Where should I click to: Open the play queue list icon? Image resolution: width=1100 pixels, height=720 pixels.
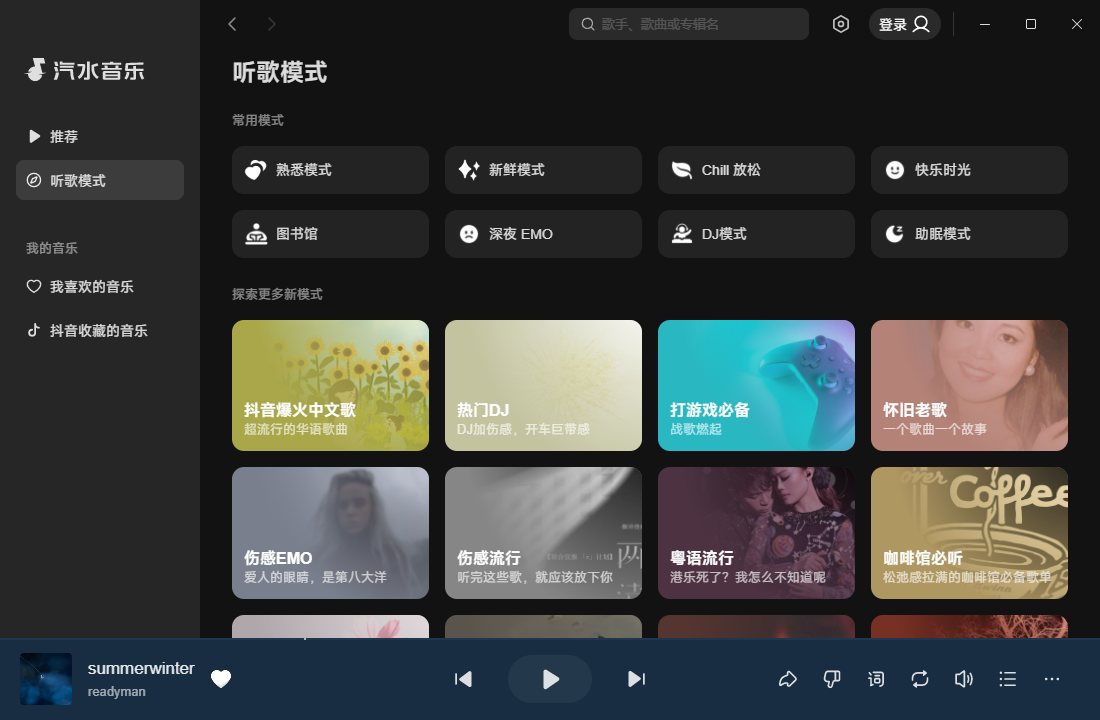pyautogui.click(x=1008, y=679)
